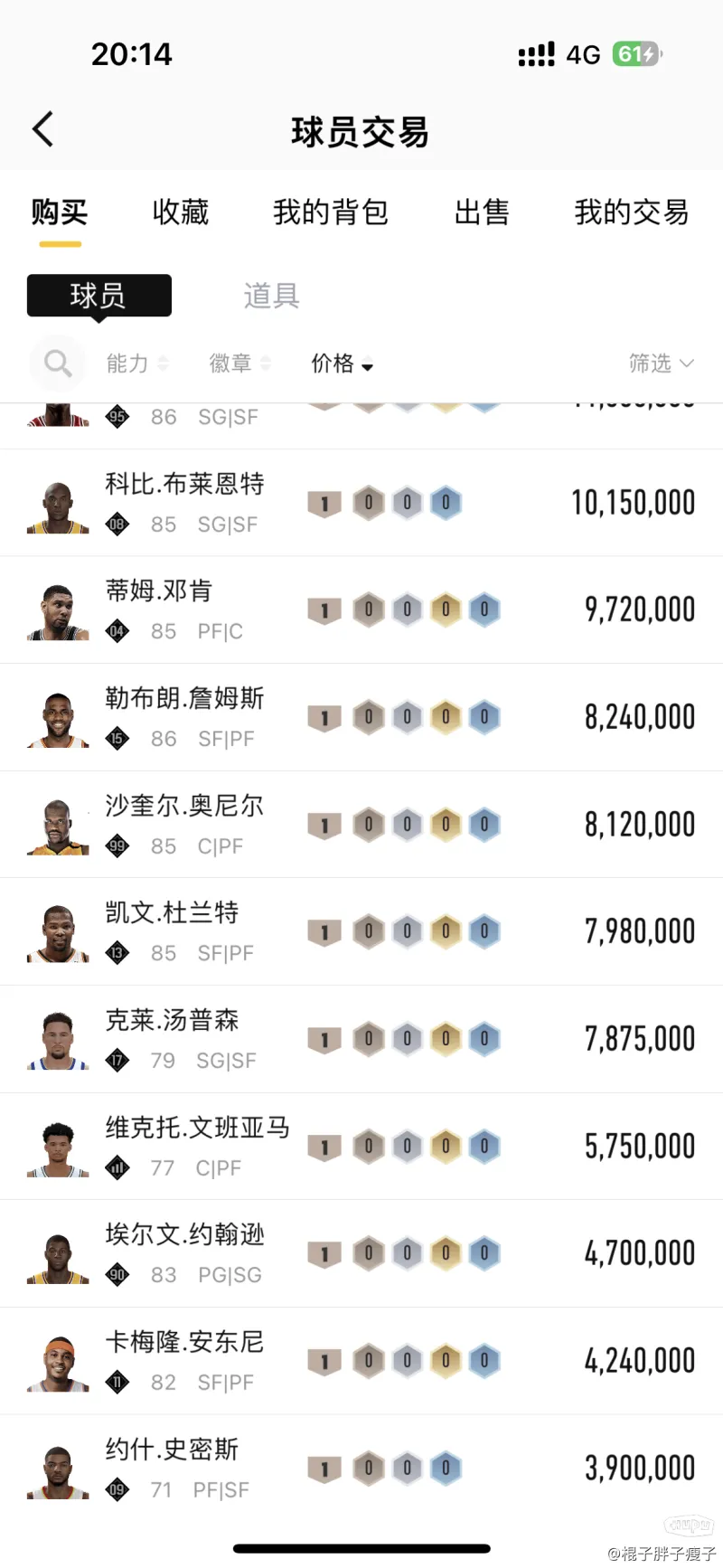Switch to the 收藏 tab
The width and height of the screenshot is (723, 1568).
(x=180, y=213)
